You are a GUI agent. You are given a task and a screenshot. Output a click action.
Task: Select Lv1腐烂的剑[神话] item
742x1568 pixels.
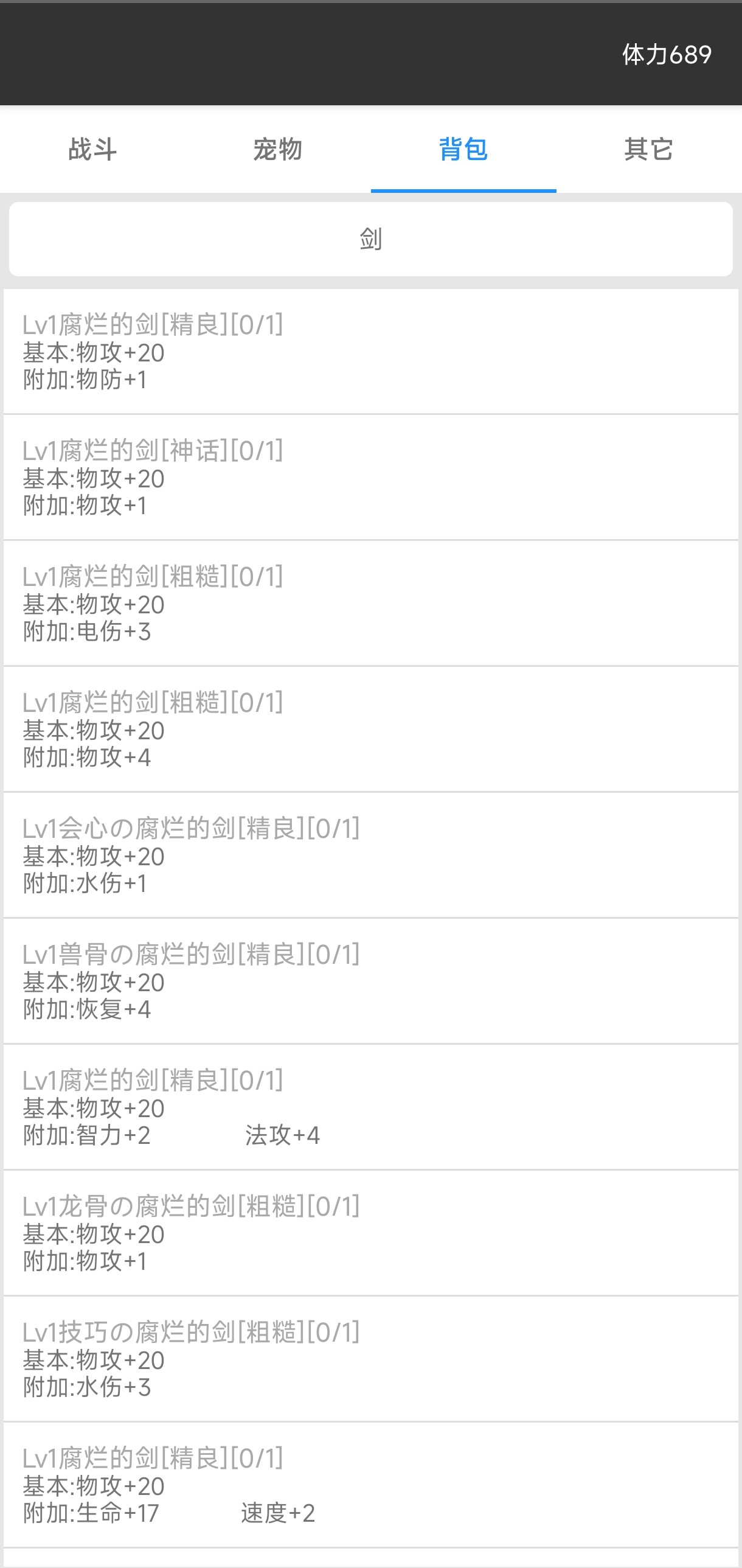(x=371, y=478)
